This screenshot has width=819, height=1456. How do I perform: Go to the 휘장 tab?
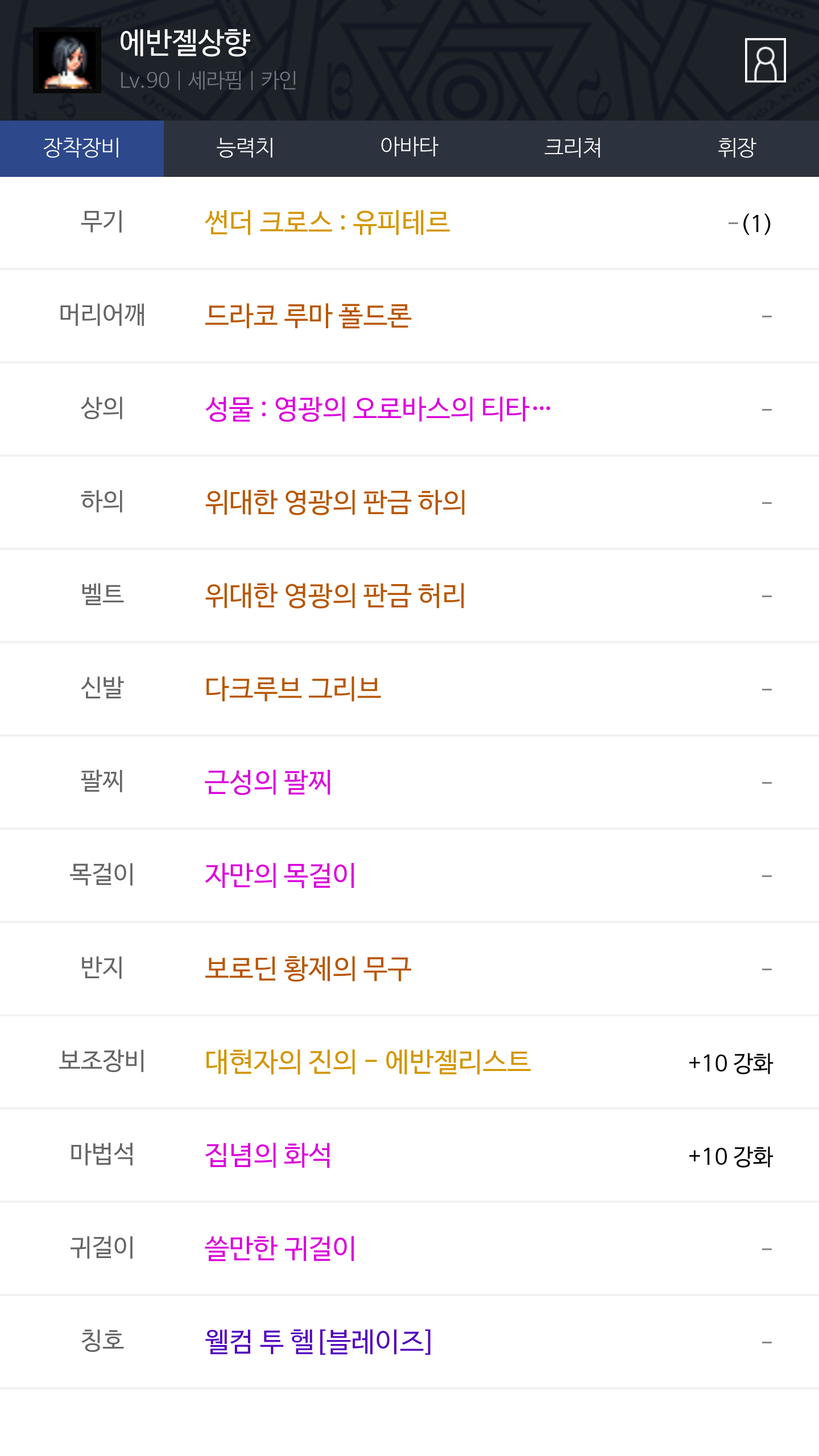[x=737, y=148]
